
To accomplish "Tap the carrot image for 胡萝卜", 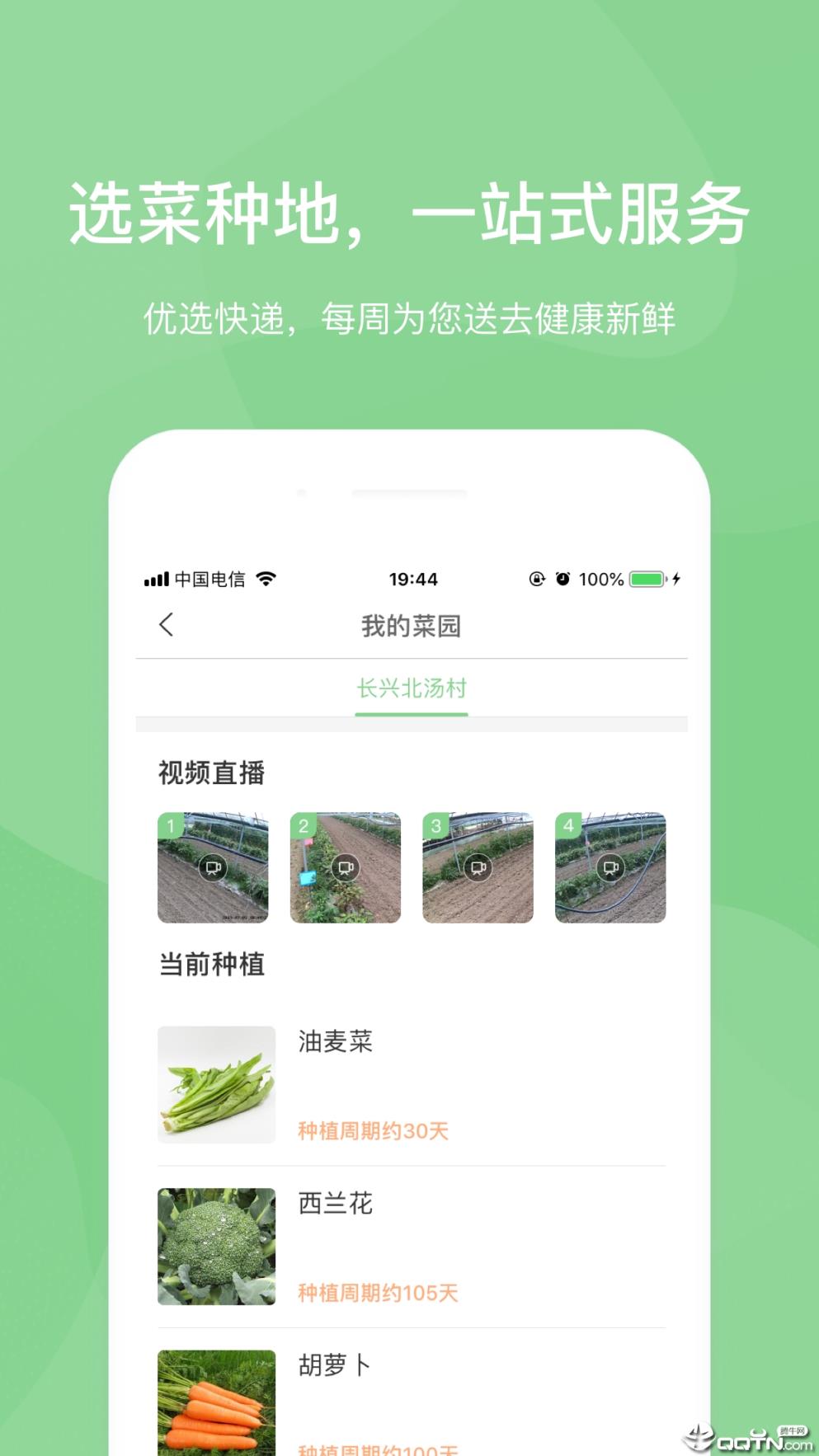I will click(216, 1403).
